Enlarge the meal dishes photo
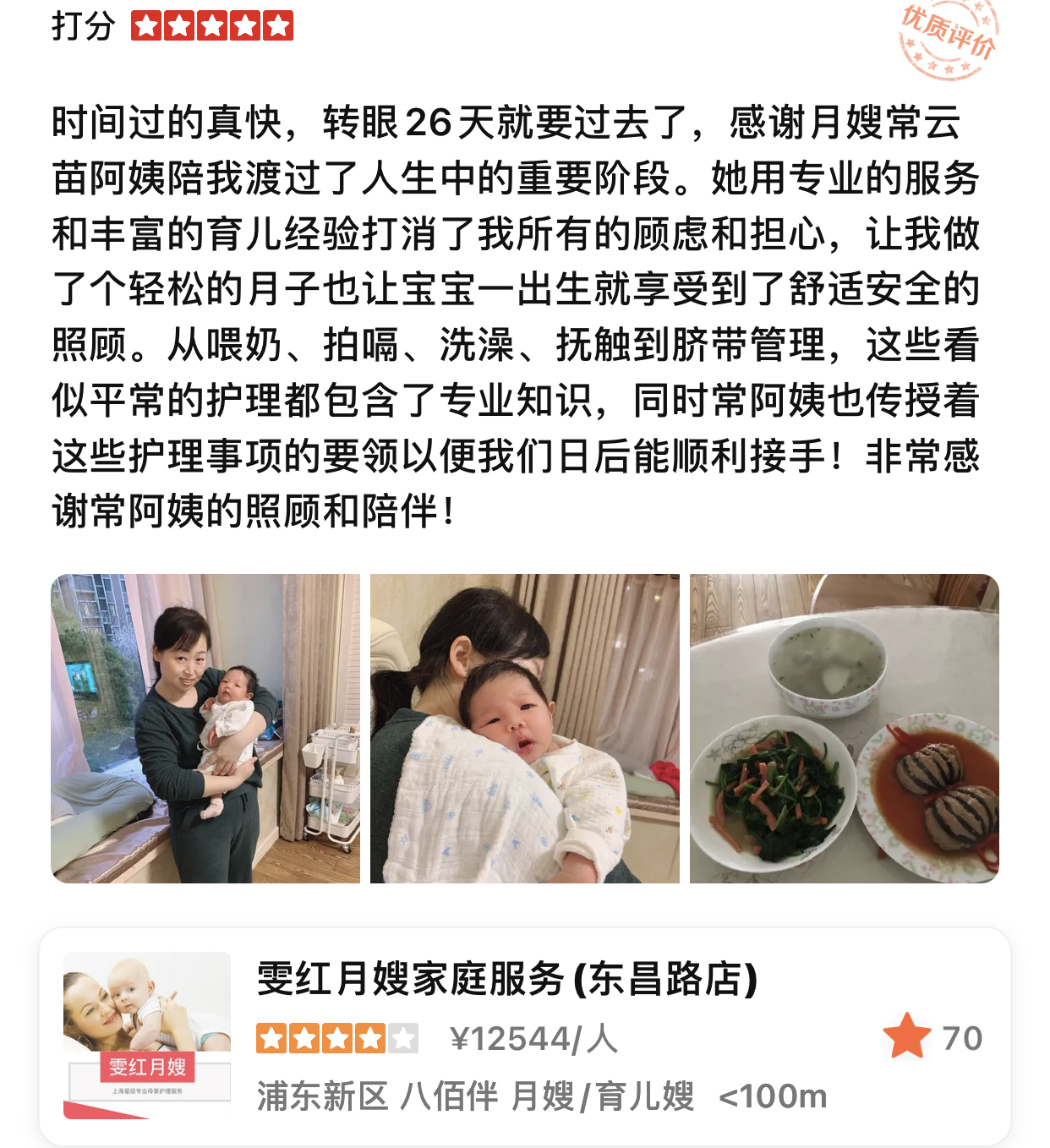The image size is (1050, 1148). (x=844, y=729)
